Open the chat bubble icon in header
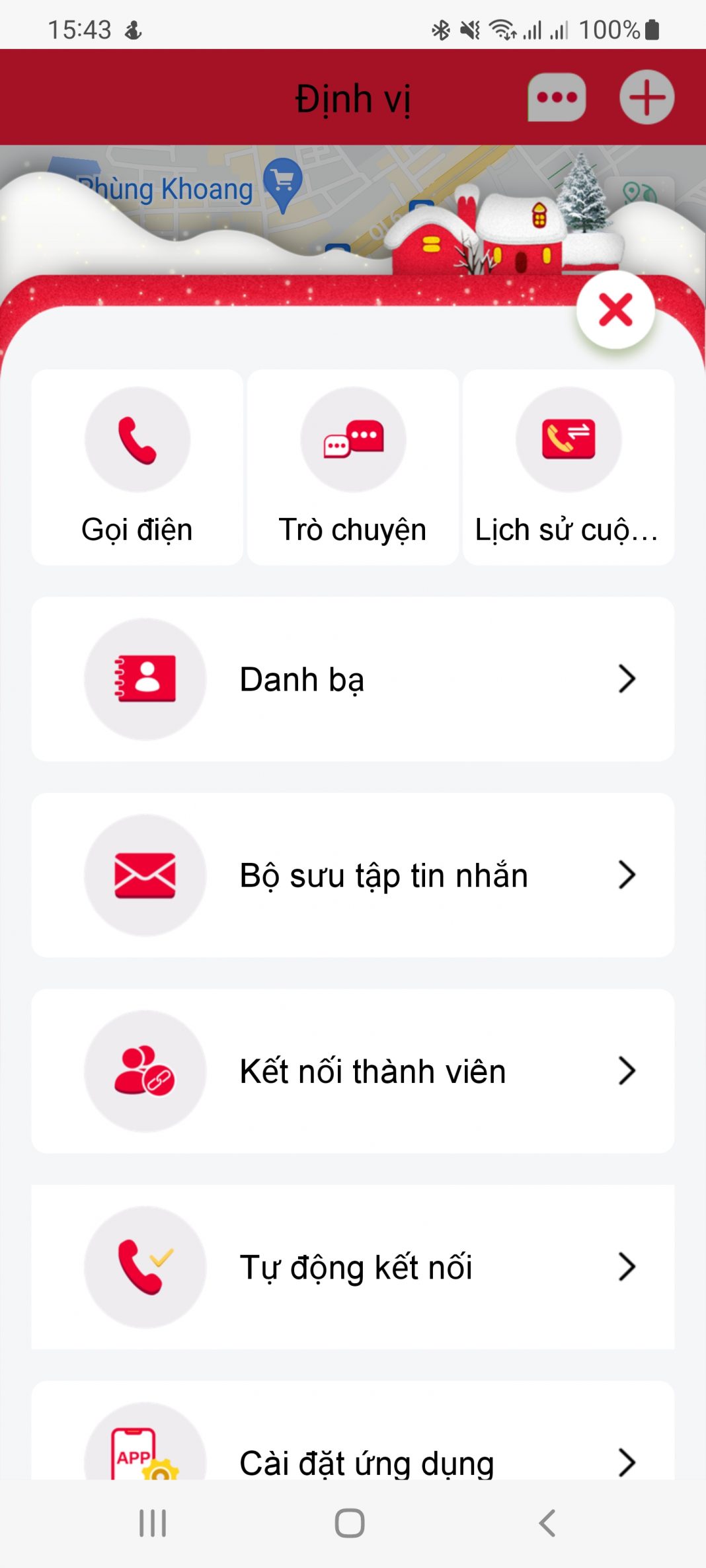Screen dimensions: 706x1568 click(x=557, y=98)
